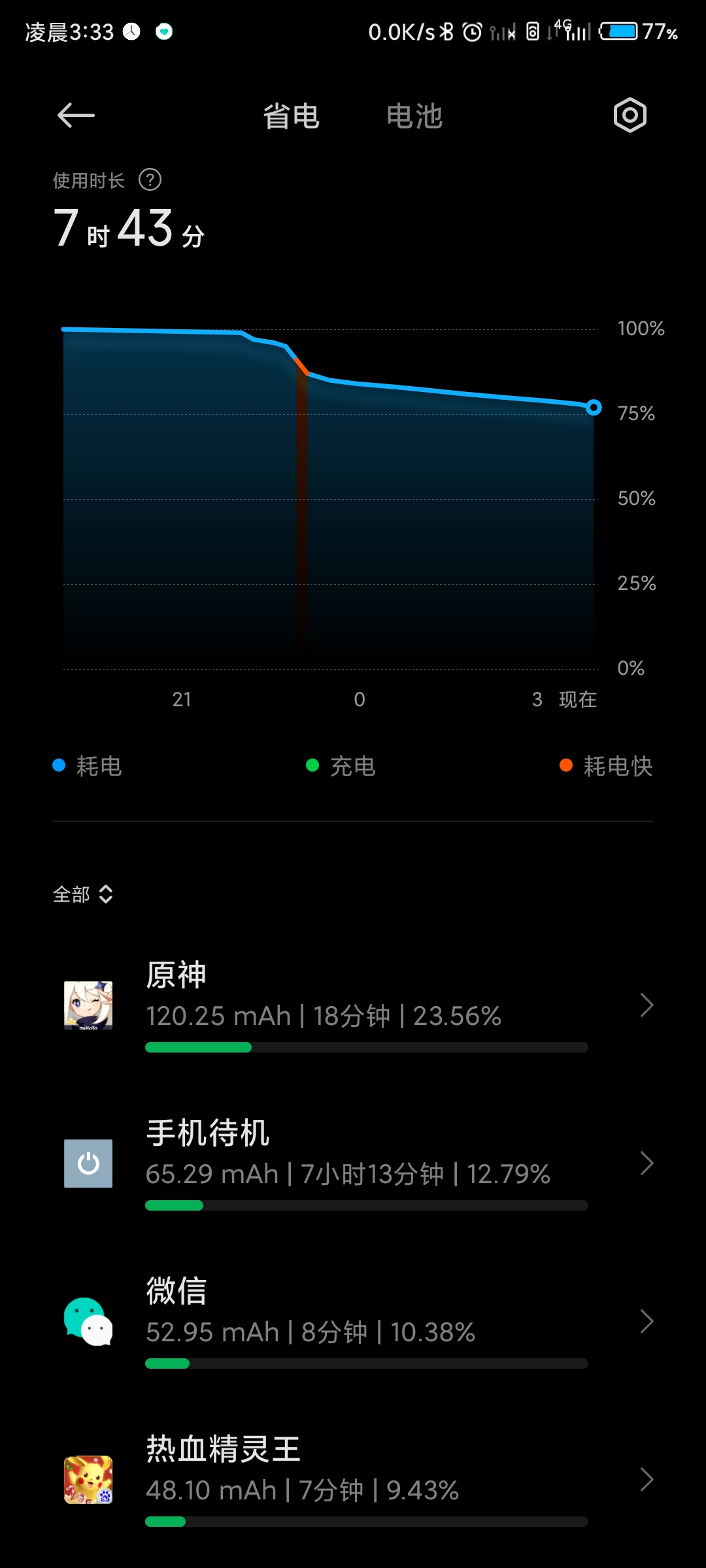
Task: Open the 全部 filter dropdown
Action: click(83, 894)
